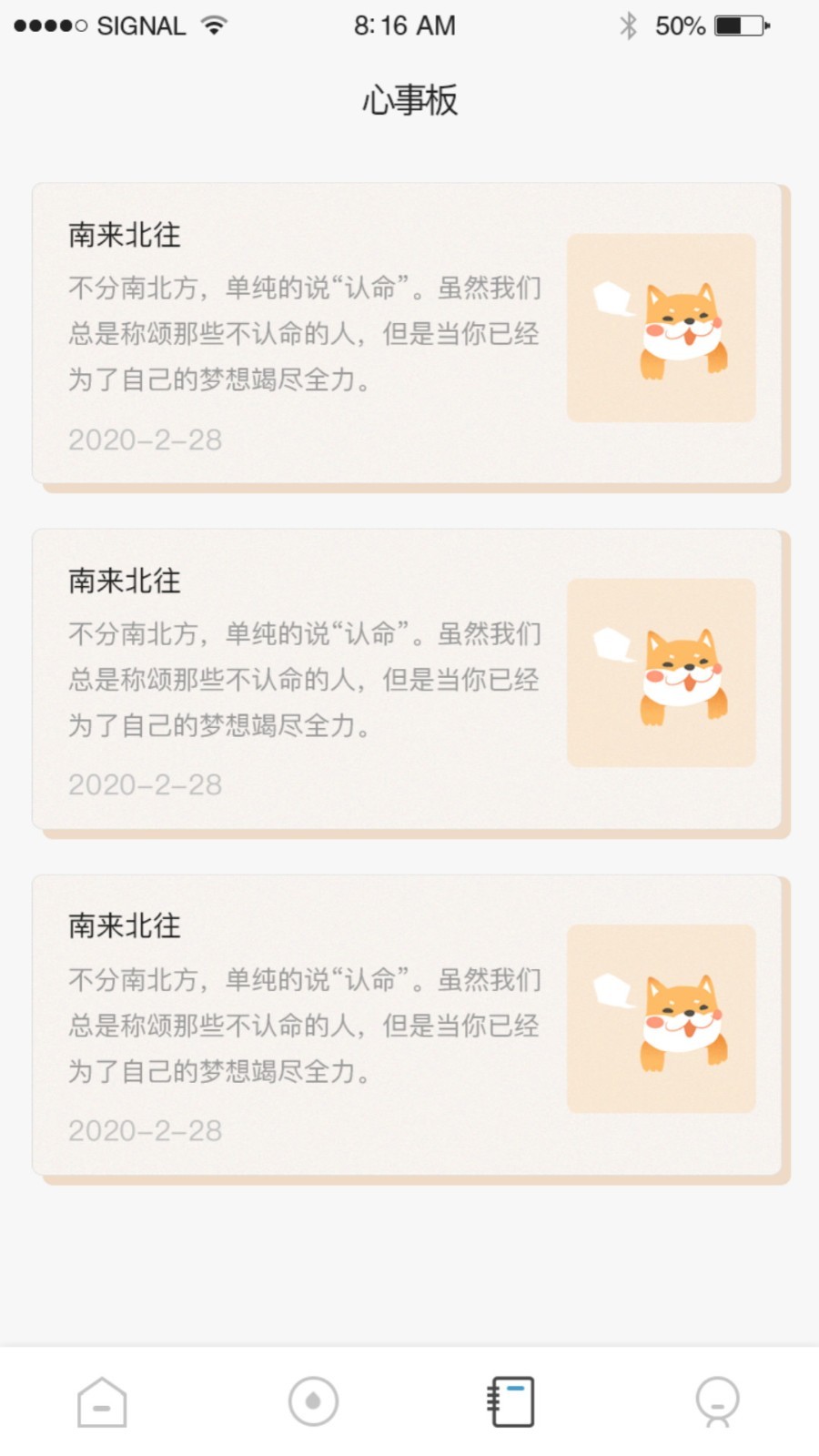Switch to the profile face tab
819x1456 pixels.
click(717, 1401)
